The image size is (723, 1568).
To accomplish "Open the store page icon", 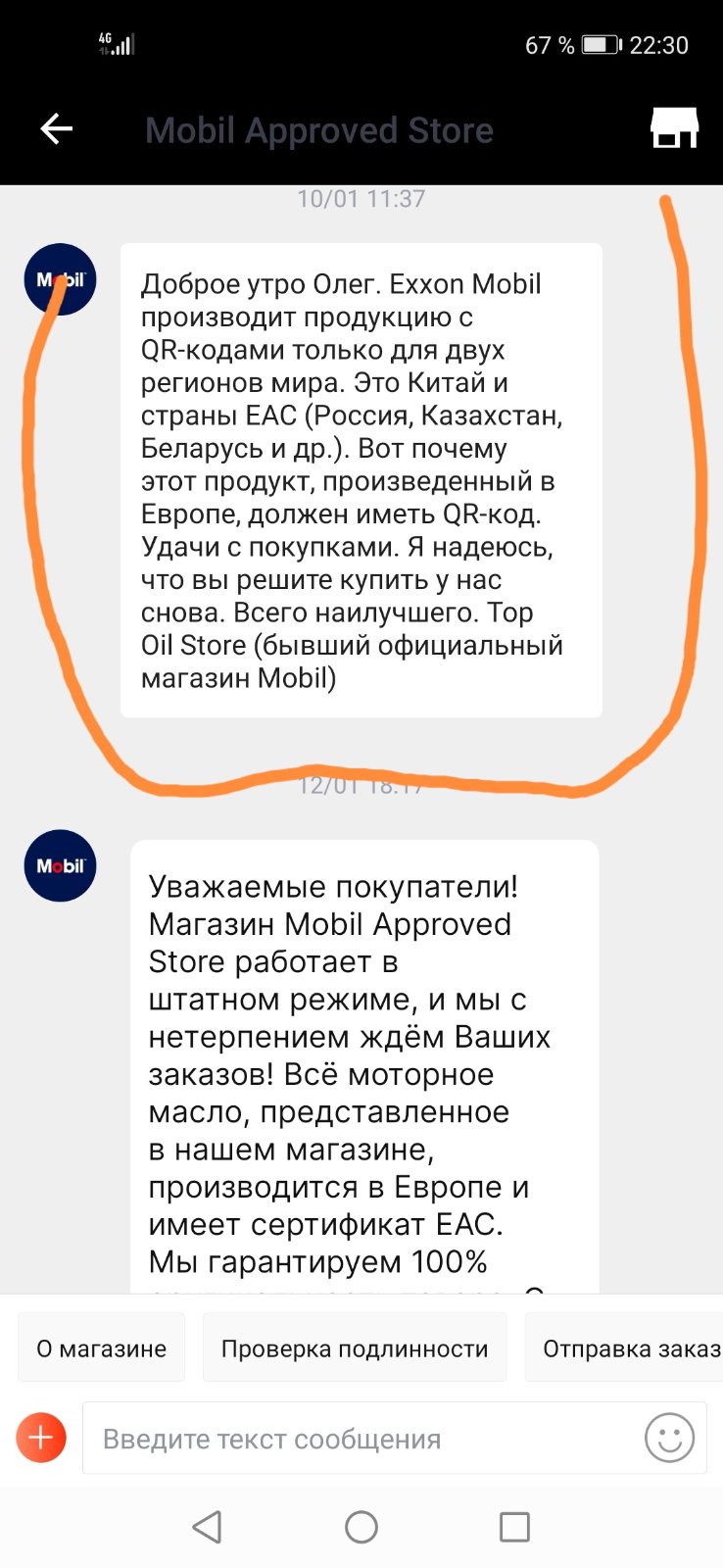I will coord(674,128).
